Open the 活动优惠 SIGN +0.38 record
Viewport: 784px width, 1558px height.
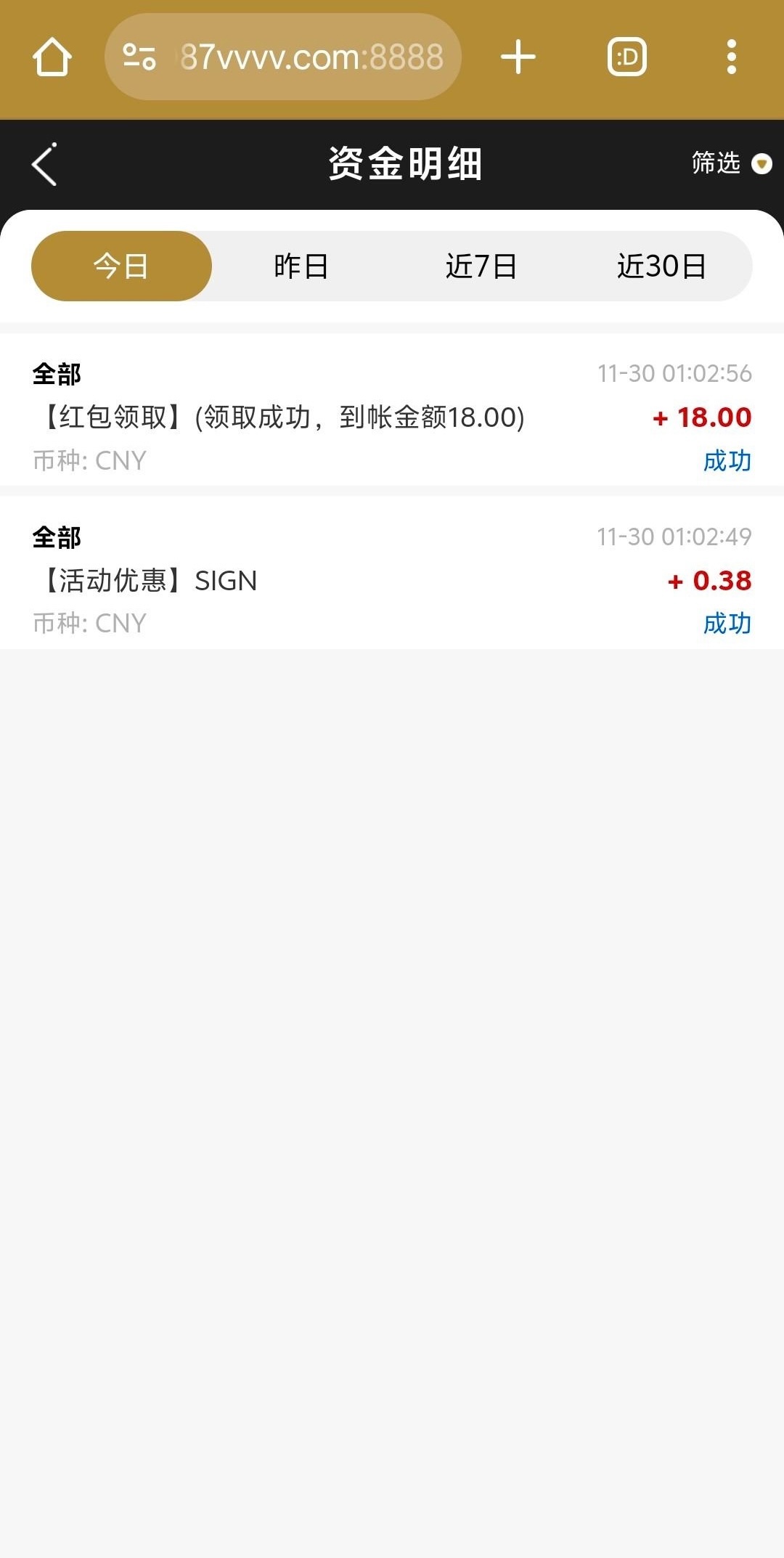pos(392,579)
